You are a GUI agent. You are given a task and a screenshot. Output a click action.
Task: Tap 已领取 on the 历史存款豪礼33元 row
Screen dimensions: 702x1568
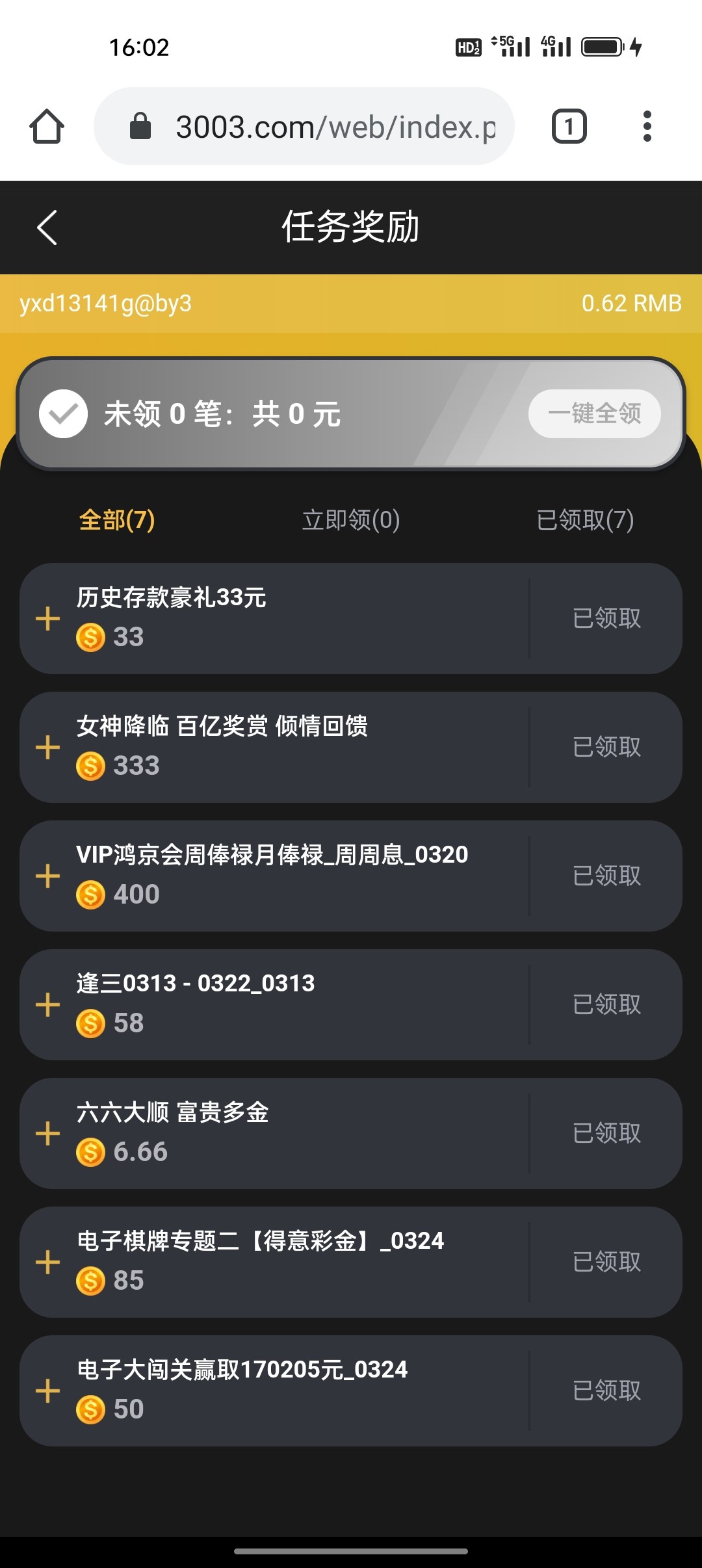[x=606, y=618]
